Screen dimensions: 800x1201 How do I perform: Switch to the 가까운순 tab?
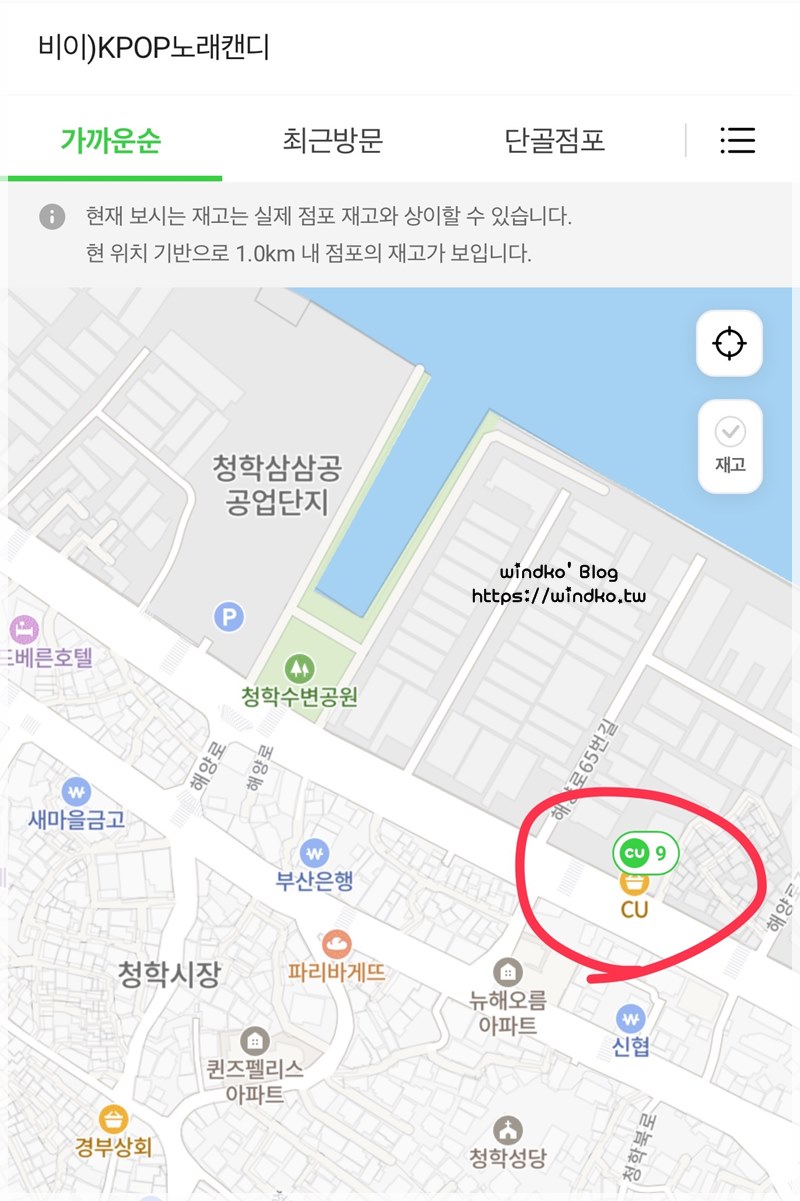[x=111, y=141]
